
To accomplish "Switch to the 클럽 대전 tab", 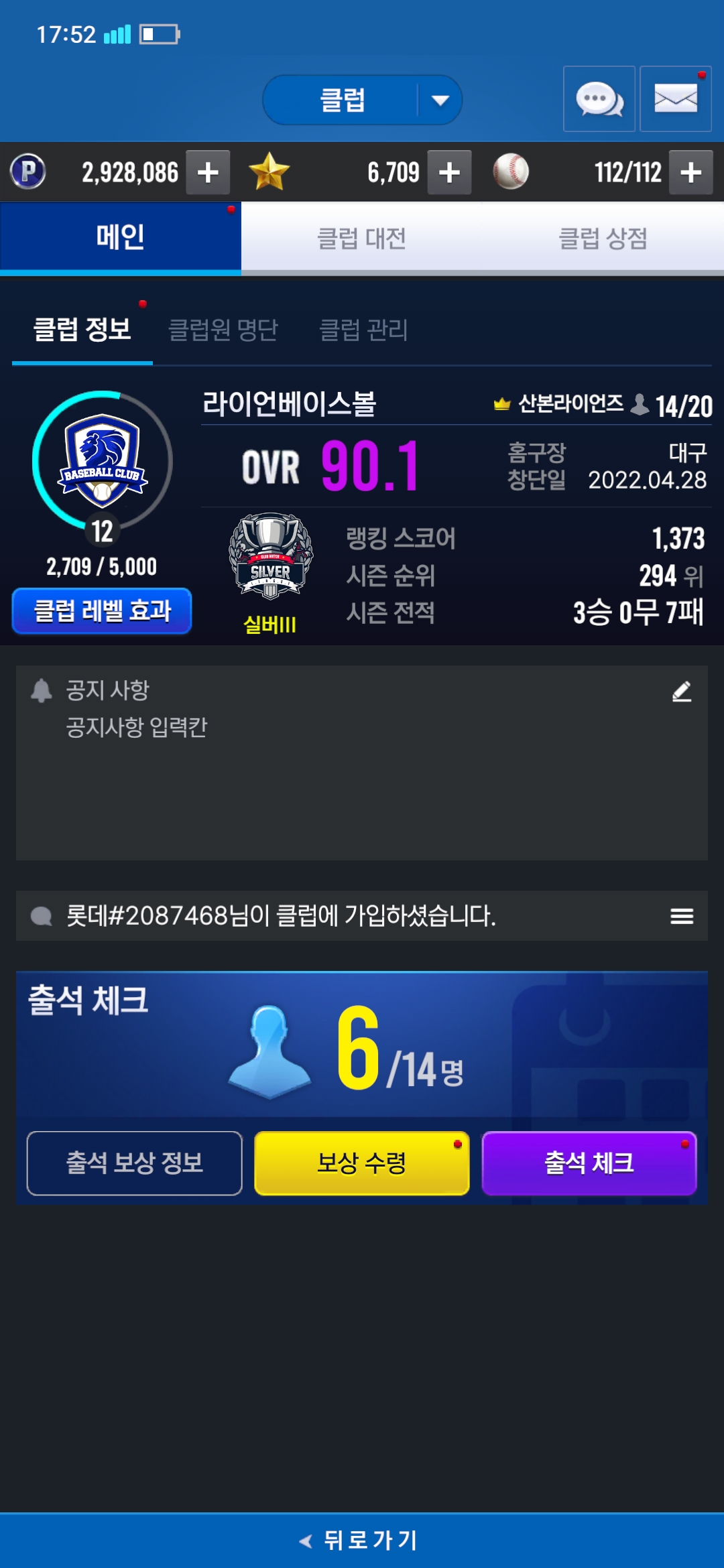I will click(x=362, y=238).
